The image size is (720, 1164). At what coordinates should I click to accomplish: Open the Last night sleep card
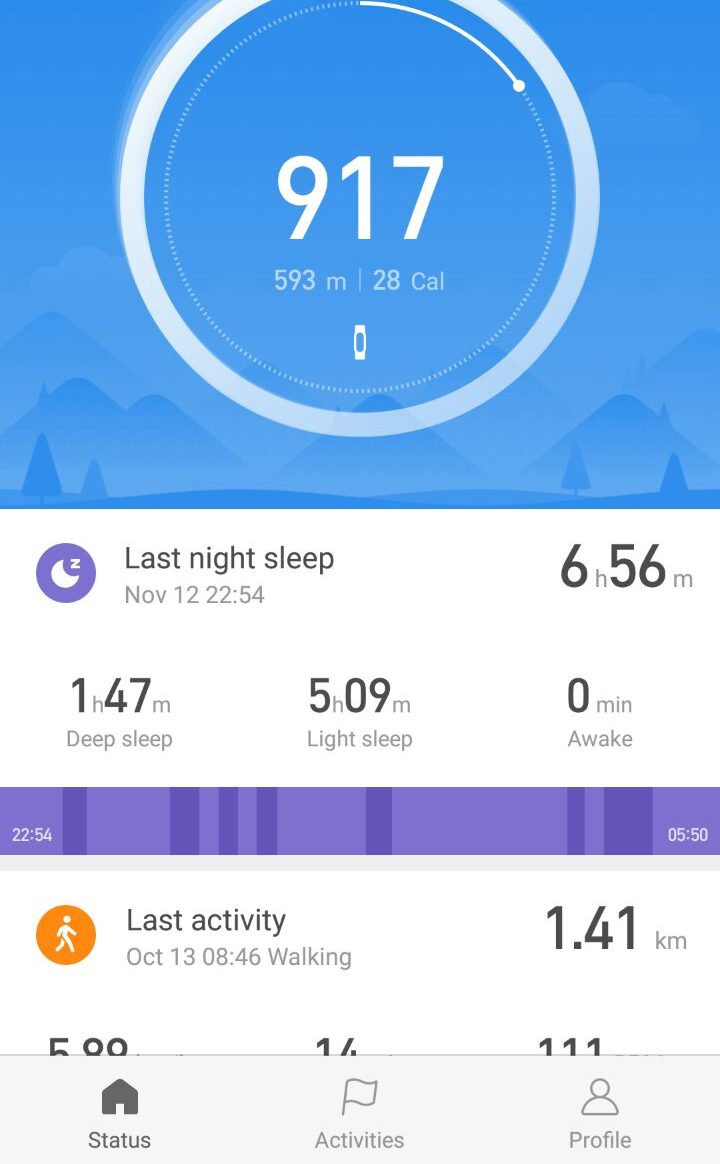(x=360, y=576)
